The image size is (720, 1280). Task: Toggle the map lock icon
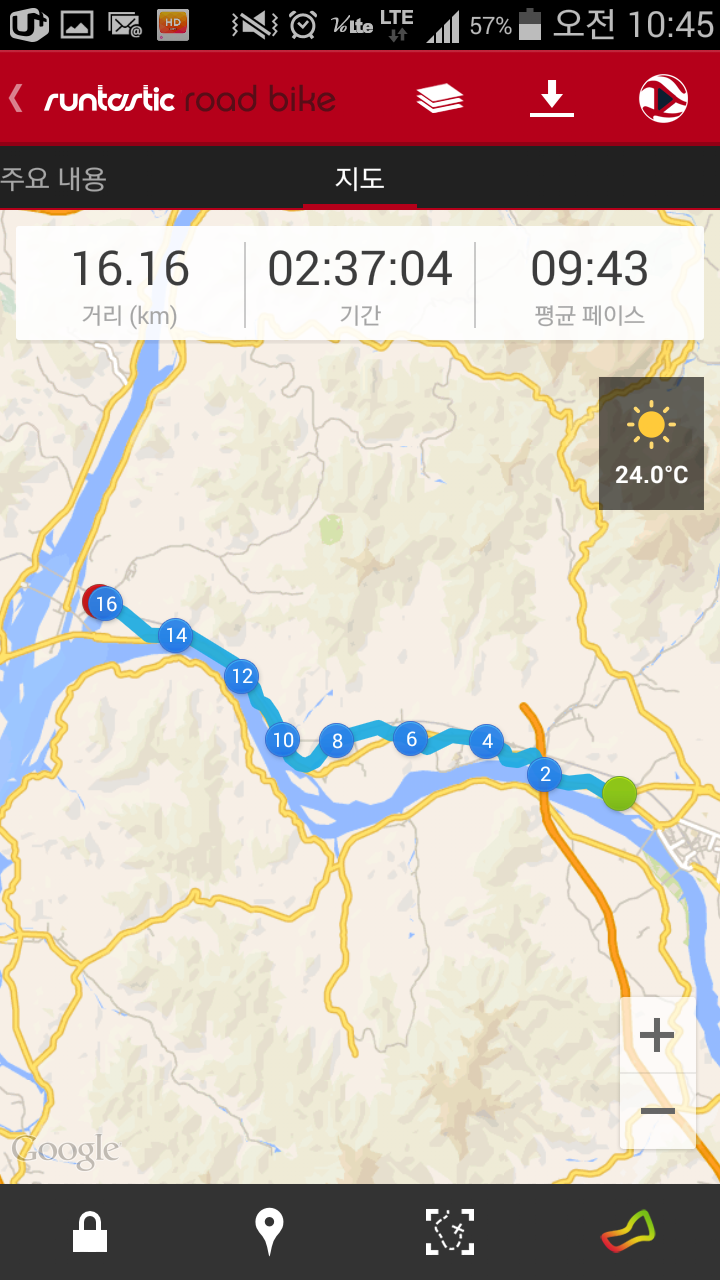click(x=90, y=1232)
